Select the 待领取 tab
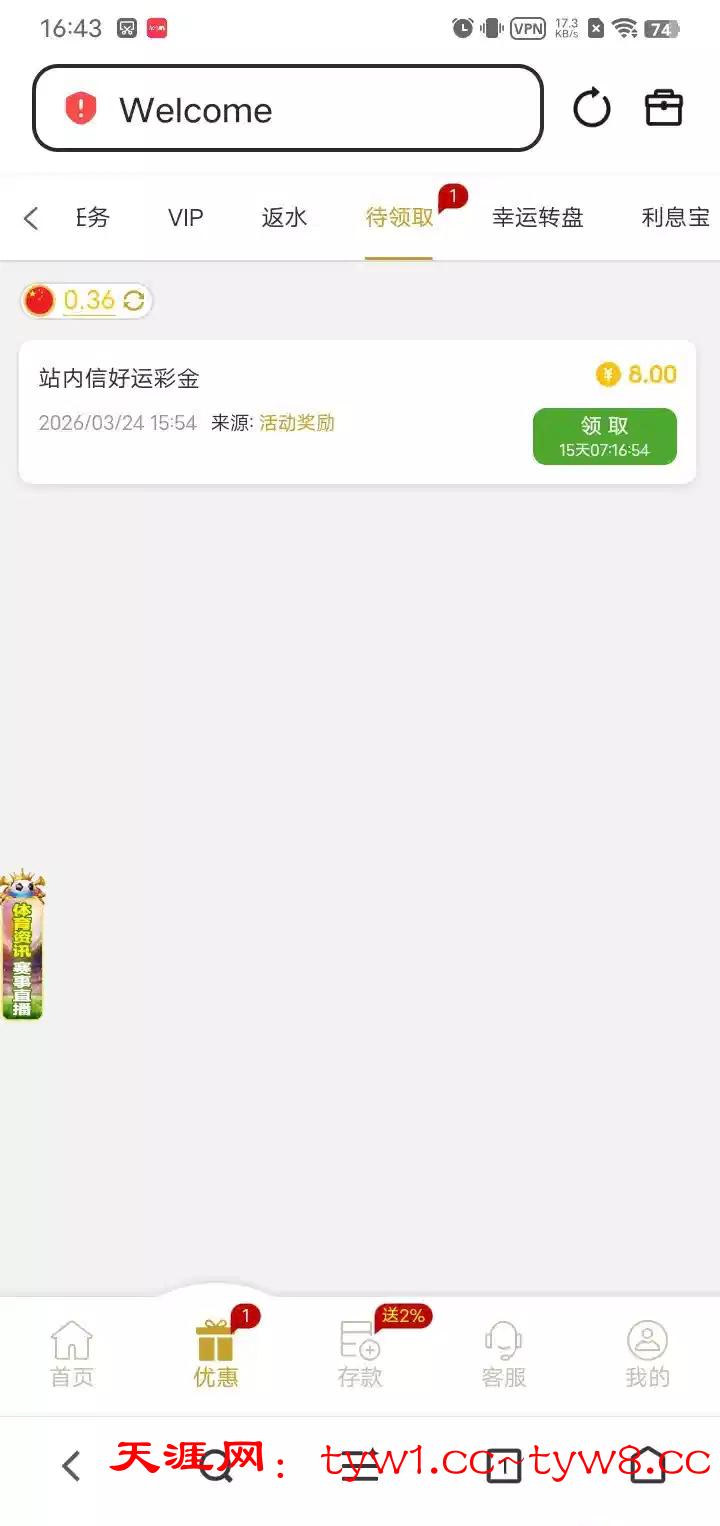The image size is (720, 1526). (x=399, y=217)
